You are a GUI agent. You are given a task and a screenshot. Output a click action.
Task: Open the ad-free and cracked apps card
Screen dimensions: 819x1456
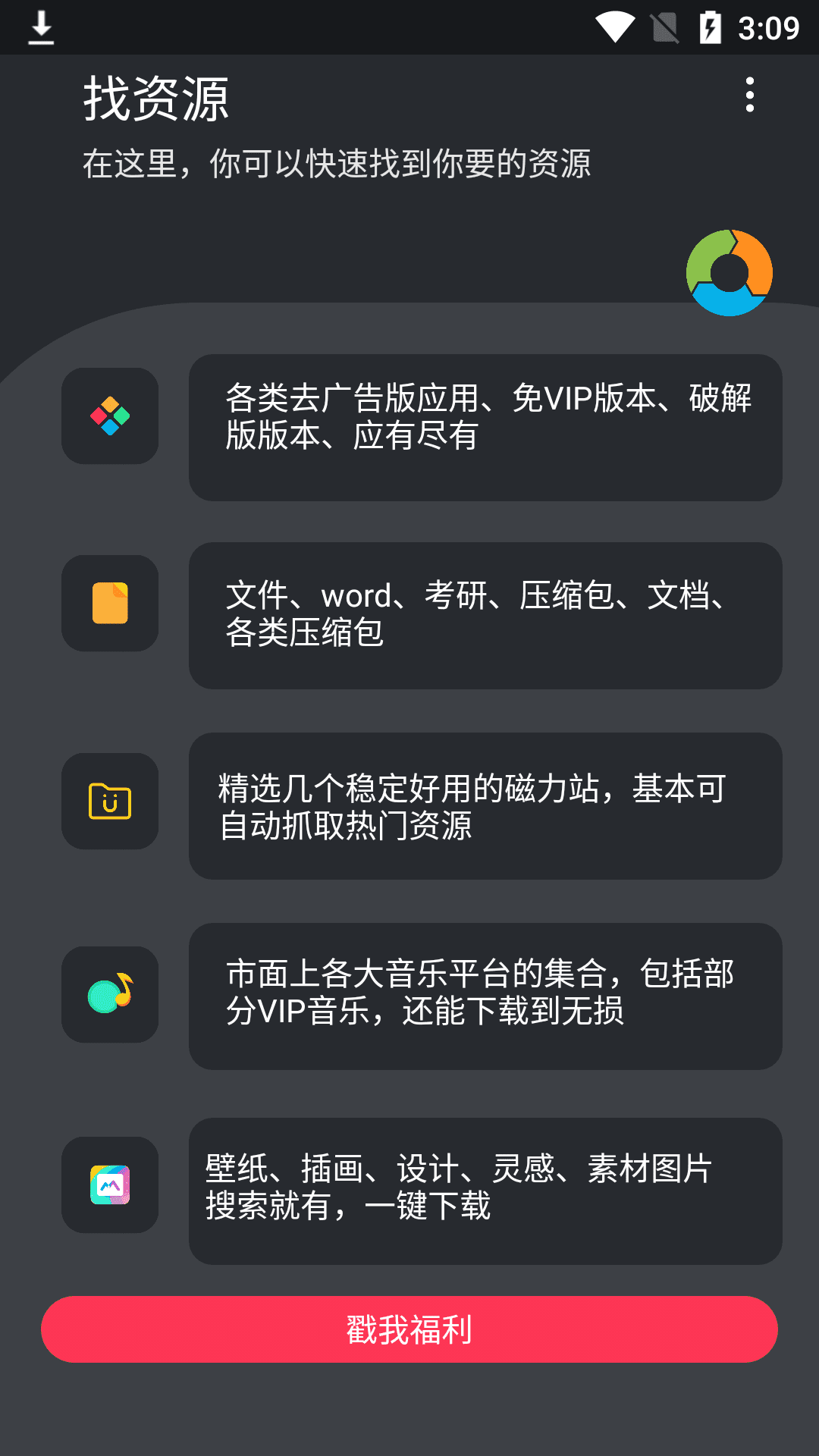(x=485, y=428)
